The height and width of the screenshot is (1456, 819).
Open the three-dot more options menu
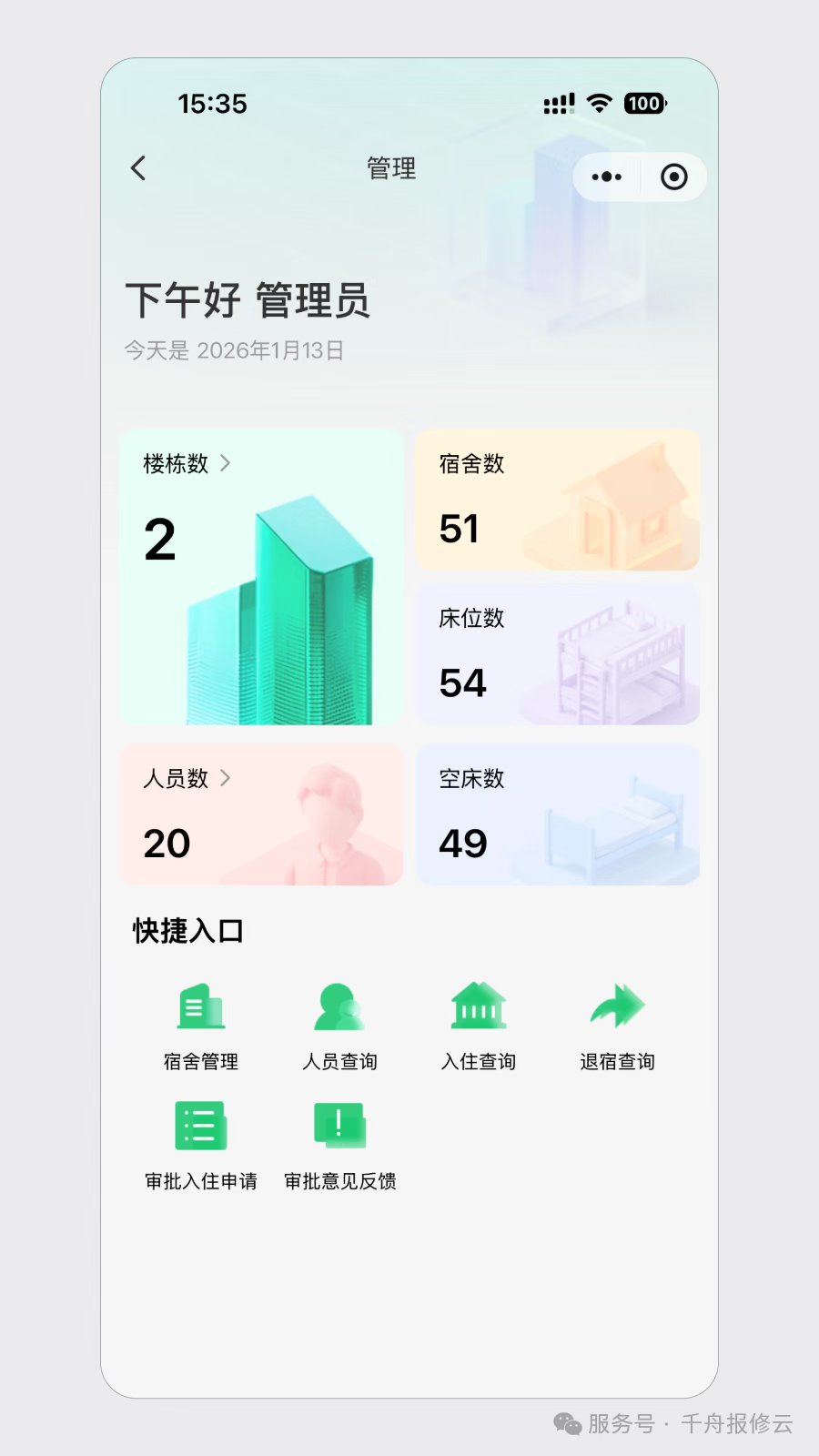coord(607,177)
